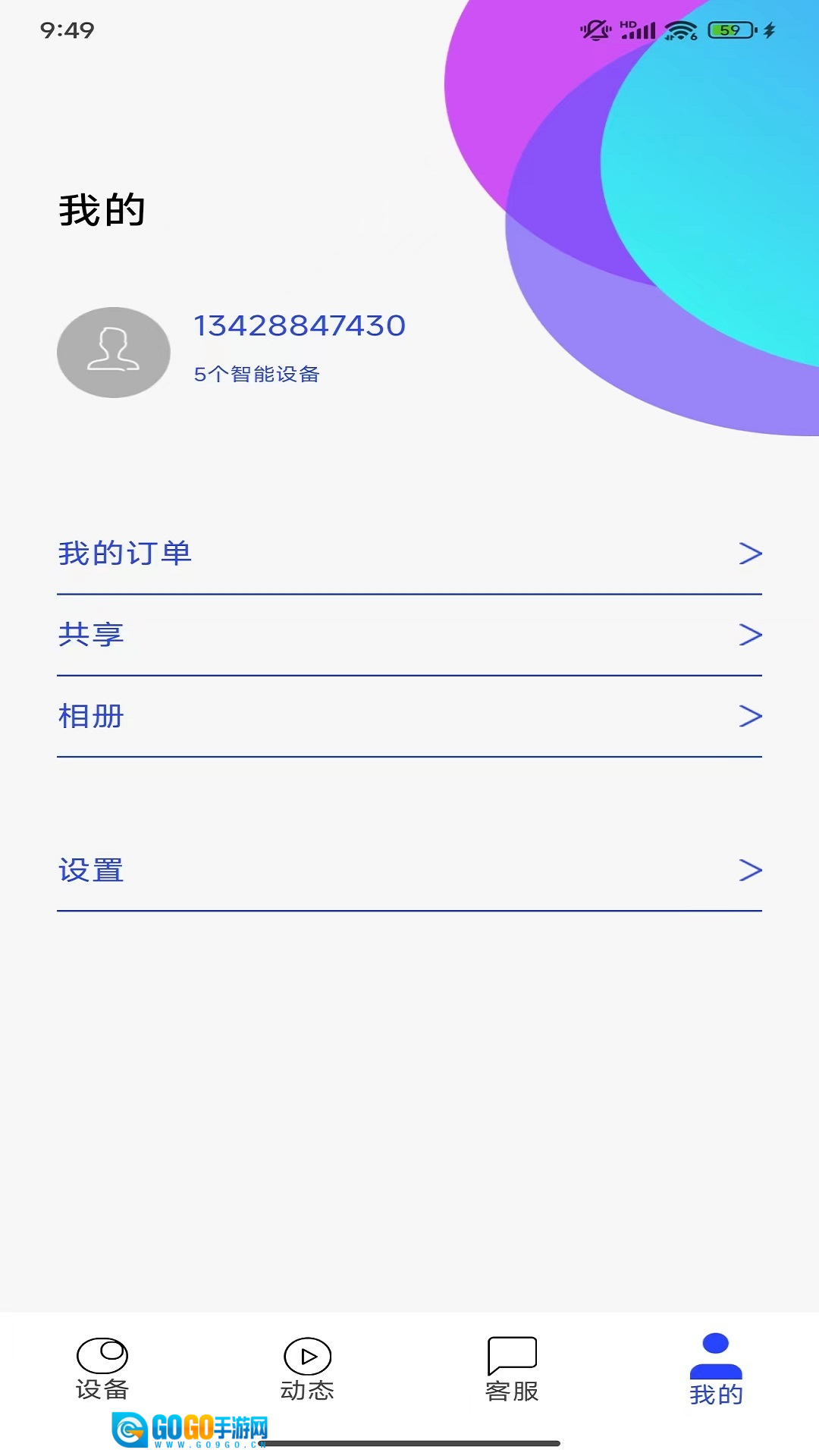Click the mute notification status icon

click(x=595, y=29)
